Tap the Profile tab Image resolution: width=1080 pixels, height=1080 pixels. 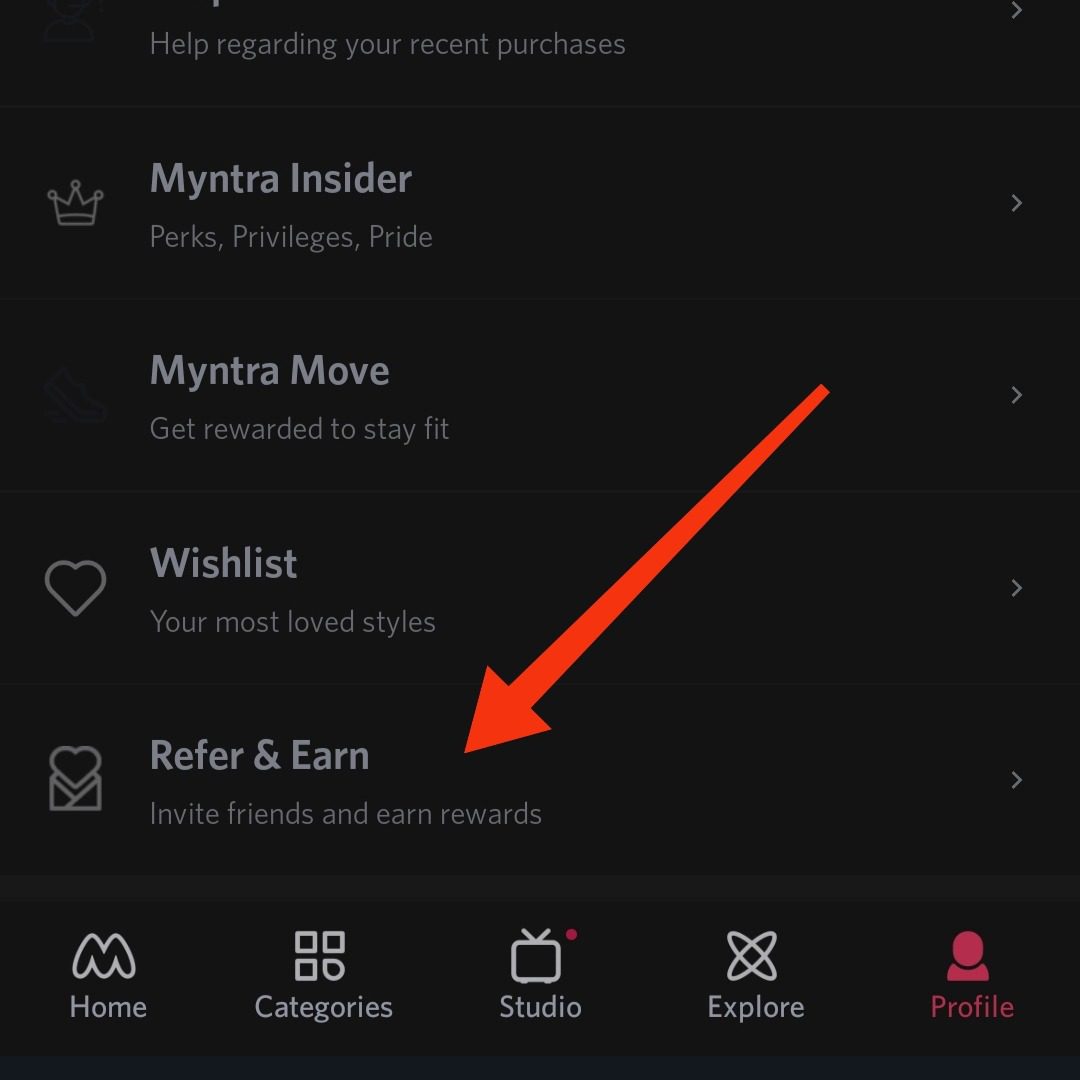click(x=971, y=975)
